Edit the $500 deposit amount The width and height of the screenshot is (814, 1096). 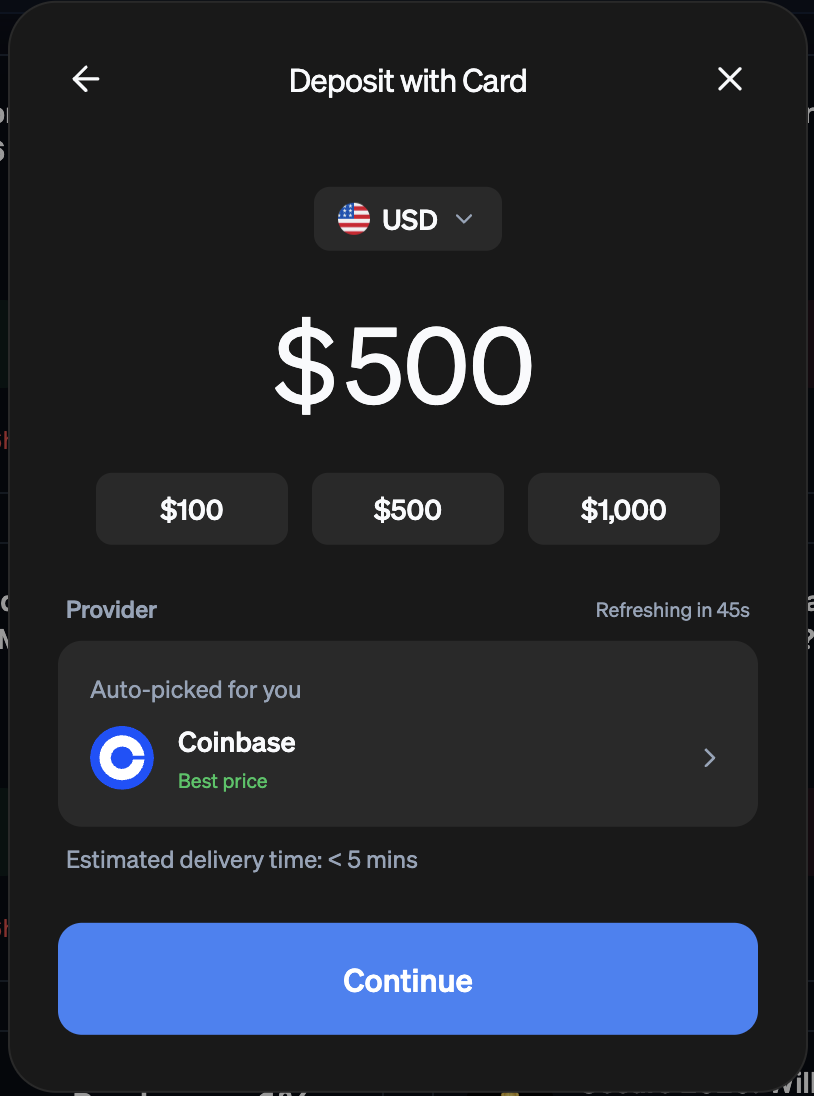tap(405, 367)
